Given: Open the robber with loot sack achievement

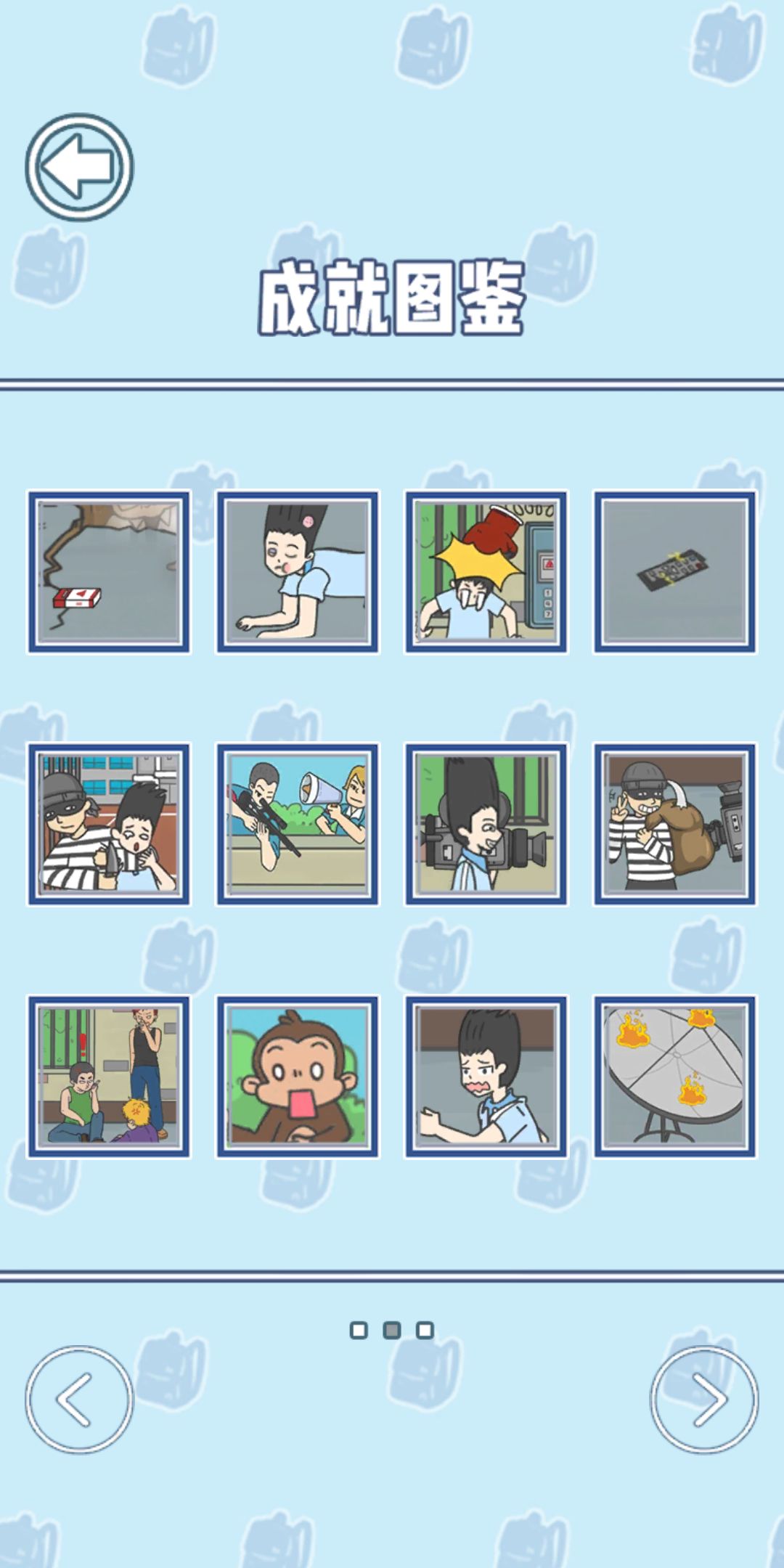Looking at the screenshot, I should point(675,824).
